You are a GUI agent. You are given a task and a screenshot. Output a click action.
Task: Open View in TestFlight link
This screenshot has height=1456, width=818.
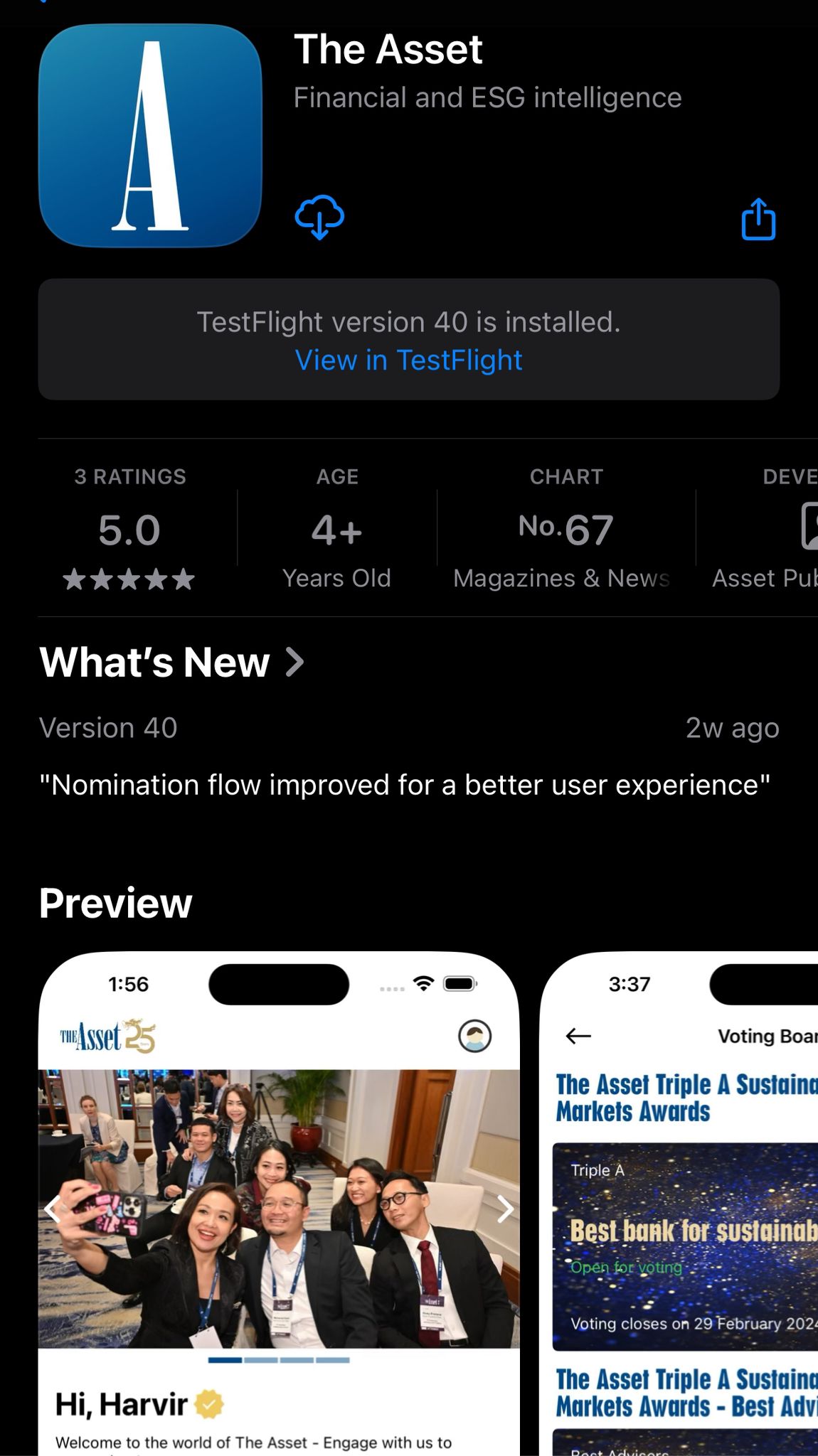408,360
